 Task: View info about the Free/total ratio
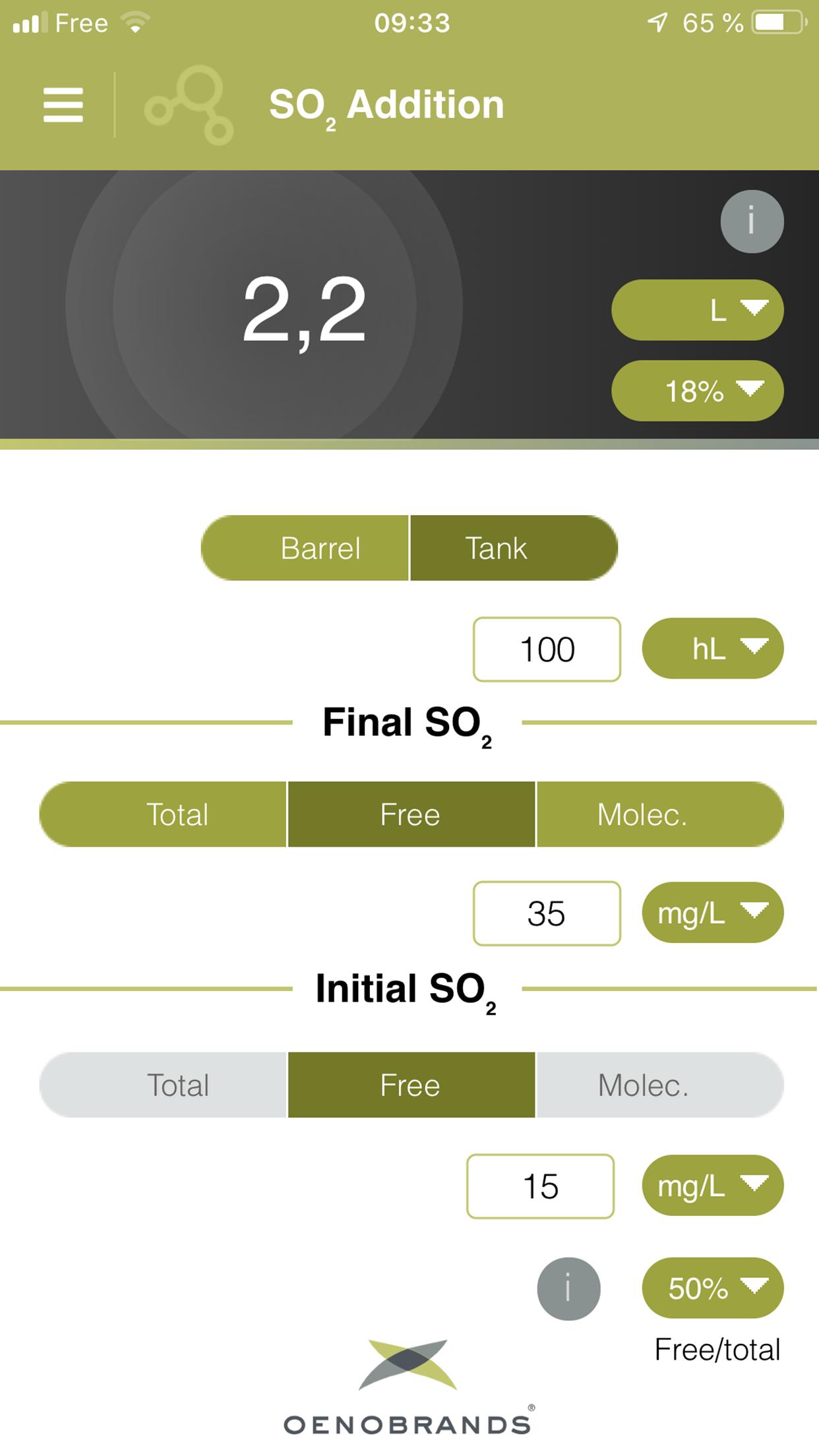pyautogui.click(x=568, y=1289)
